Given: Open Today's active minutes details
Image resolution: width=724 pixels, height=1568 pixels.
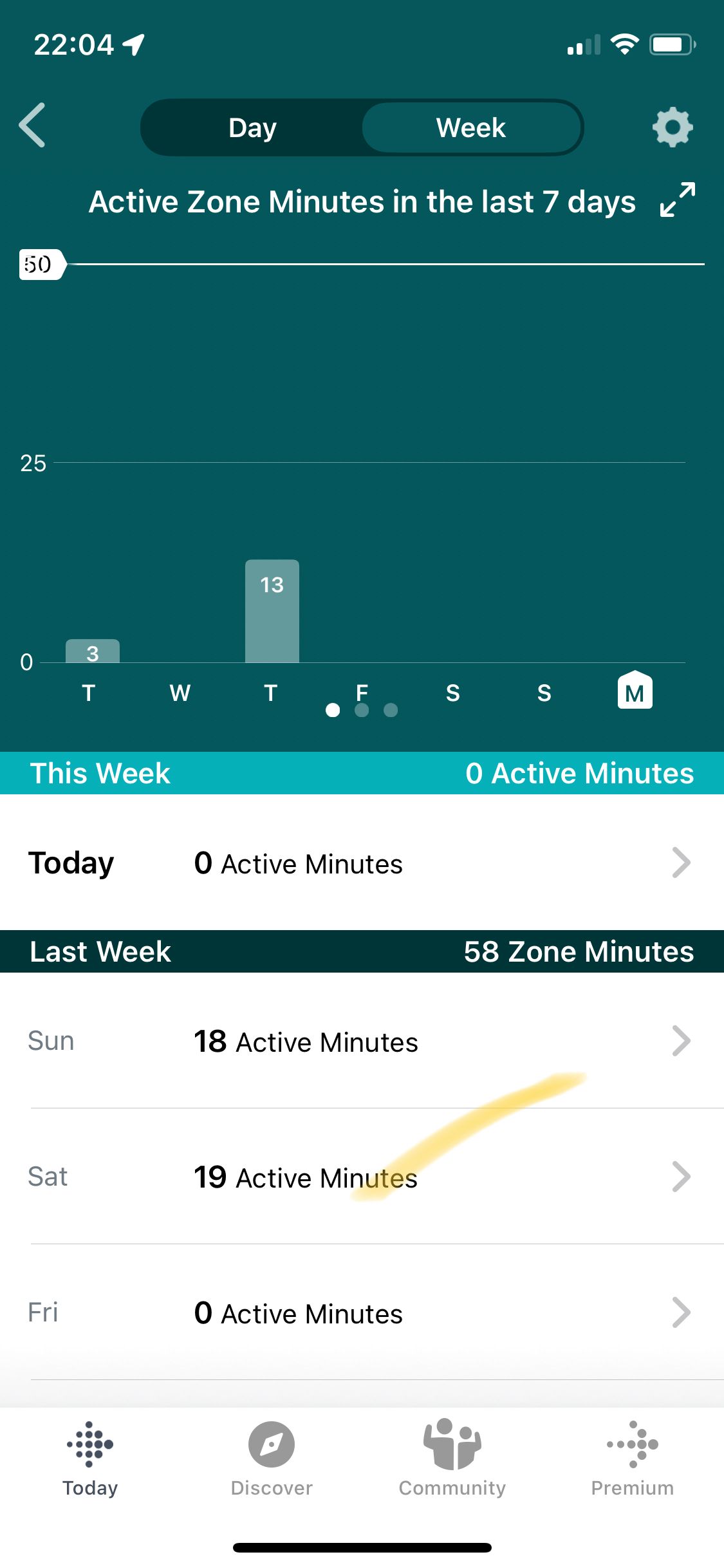Looking at the screenshot, I should [362, 863].
